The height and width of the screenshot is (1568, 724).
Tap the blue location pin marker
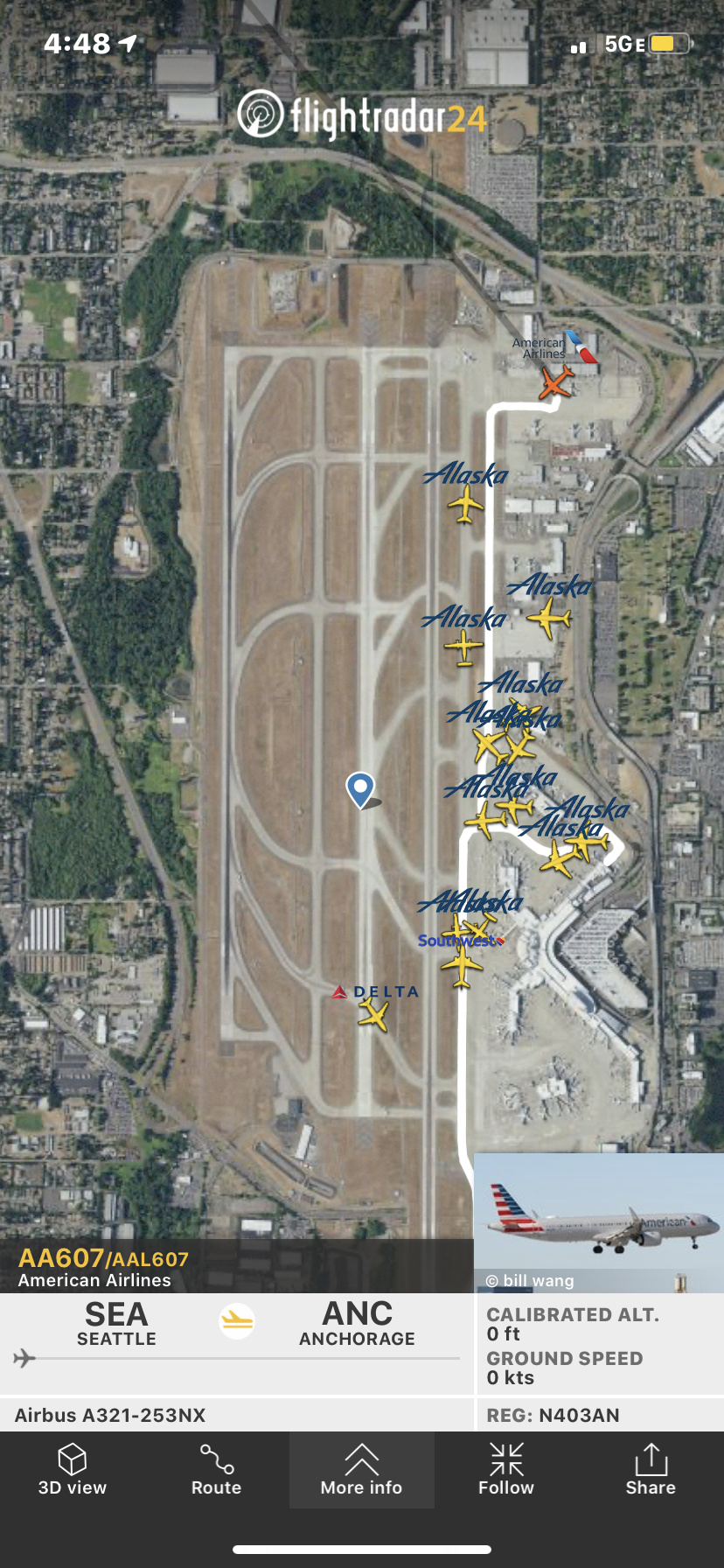(360, 788)
